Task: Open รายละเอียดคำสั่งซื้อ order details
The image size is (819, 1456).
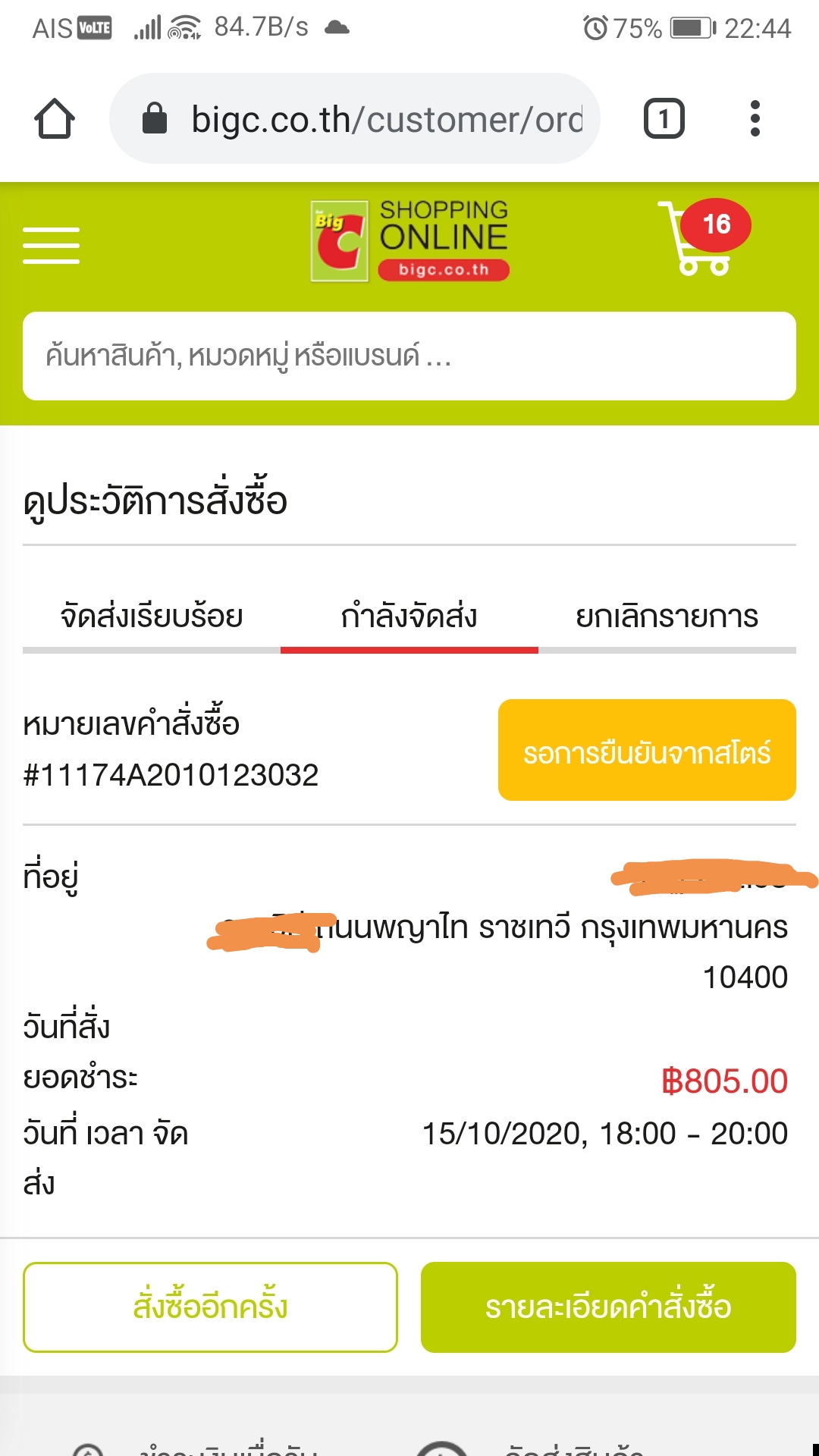Action: point(608,1307)
